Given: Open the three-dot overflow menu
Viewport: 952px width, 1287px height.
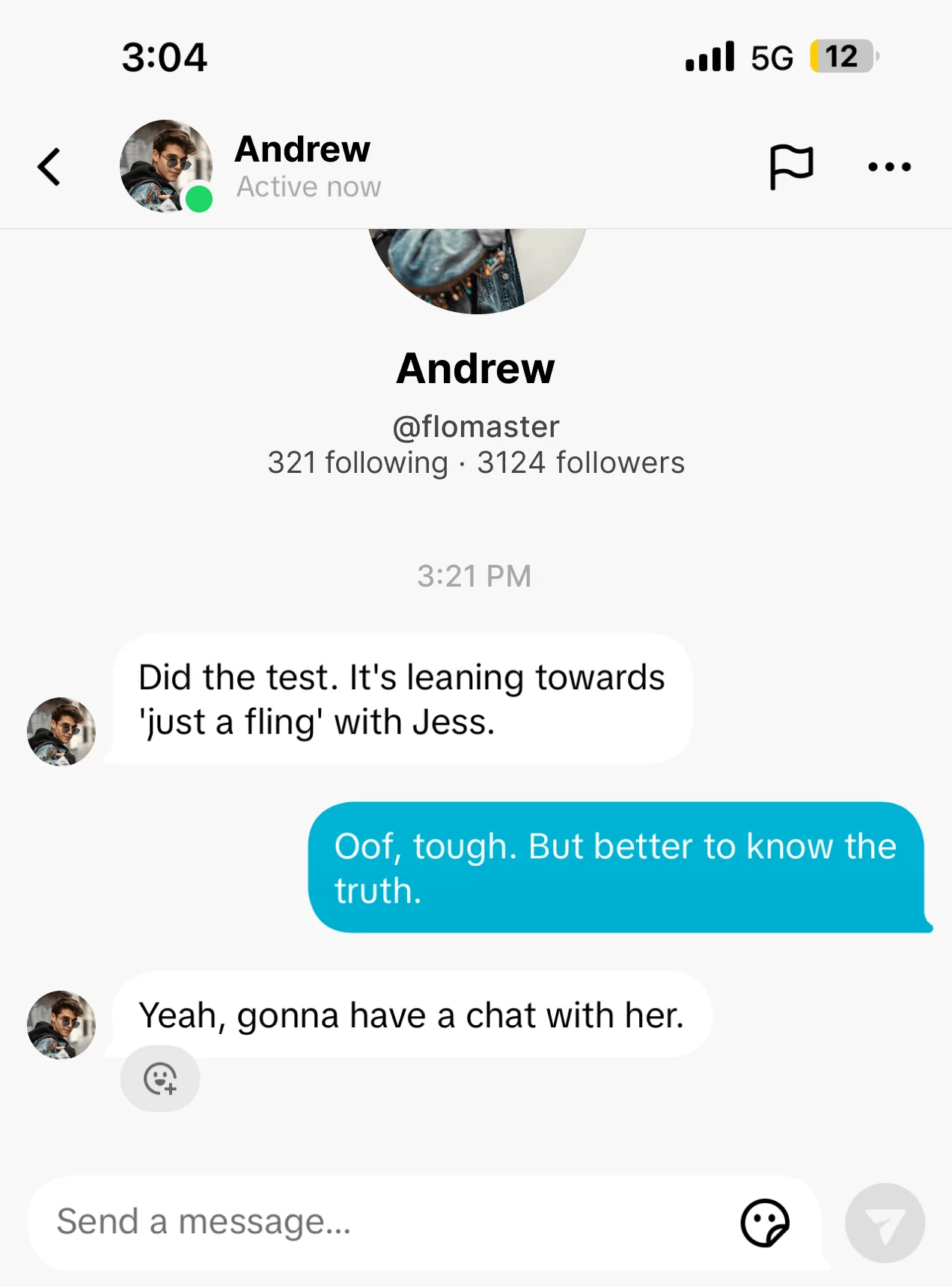Looking at the screenshot, I should coord(889,166).
